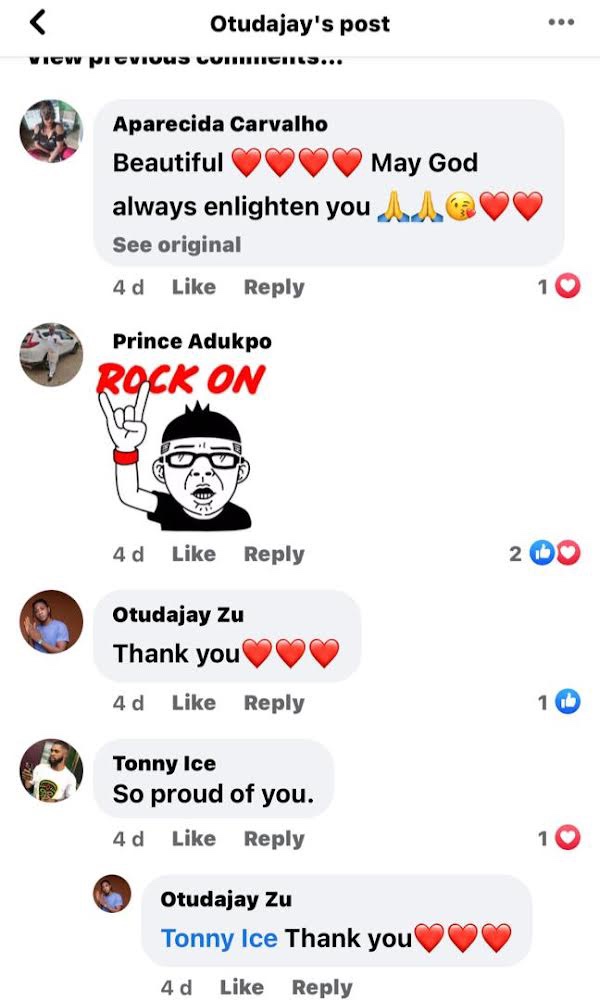Like Prince Adukpo's Rock On sticker comment

point(193,554)
